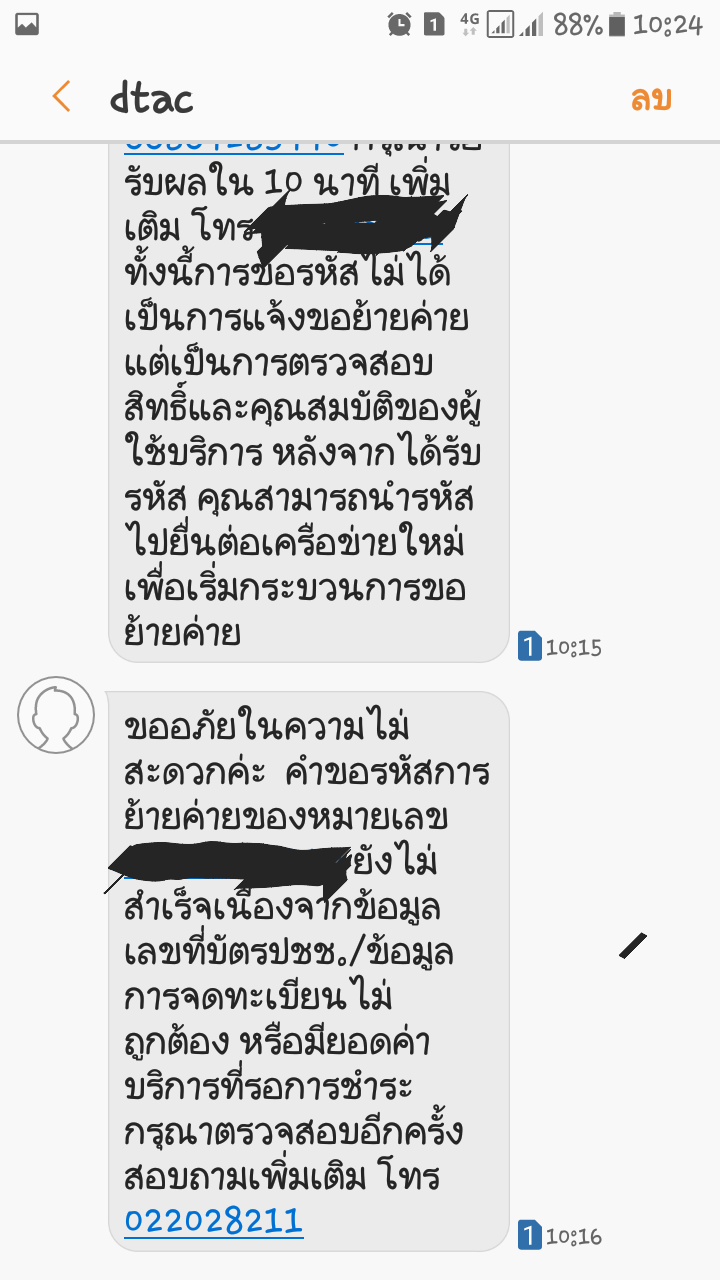The width and height of the screenshot is (720, 1280).
Task: Call the 022028211 phone link
Action: click(x=214, y=1221)
